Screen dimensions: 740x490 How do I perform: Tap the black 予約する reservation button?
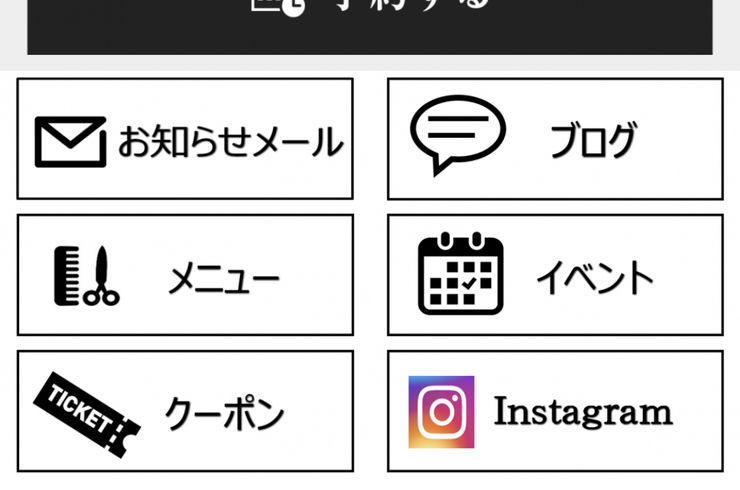[369, 22]
